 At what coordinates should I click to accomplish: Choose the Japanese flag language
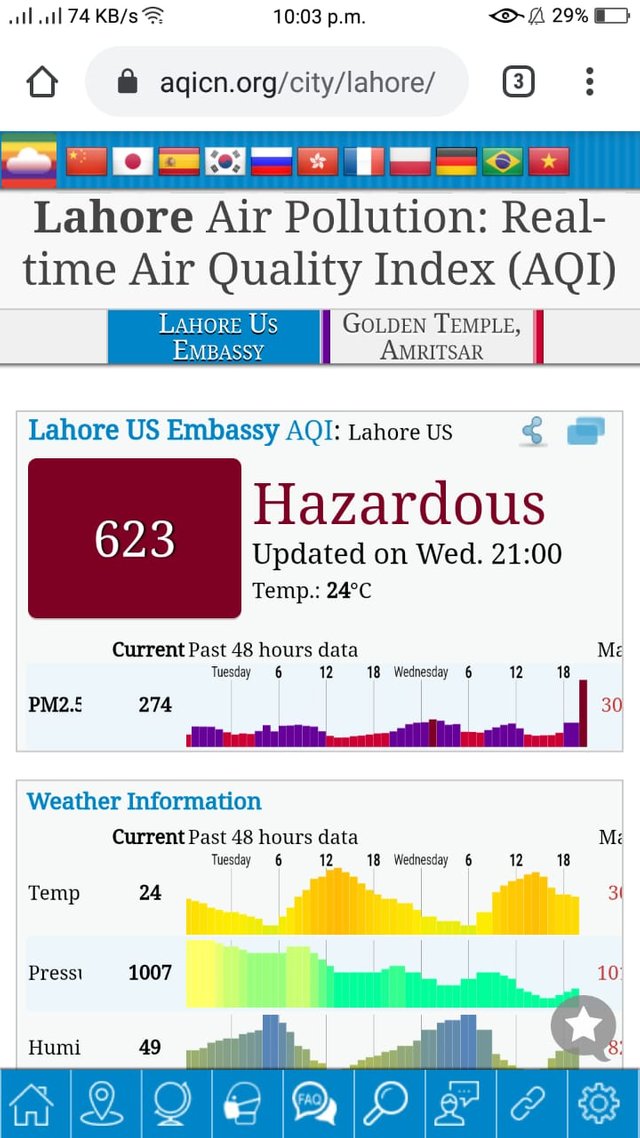[x=132, y=161]
